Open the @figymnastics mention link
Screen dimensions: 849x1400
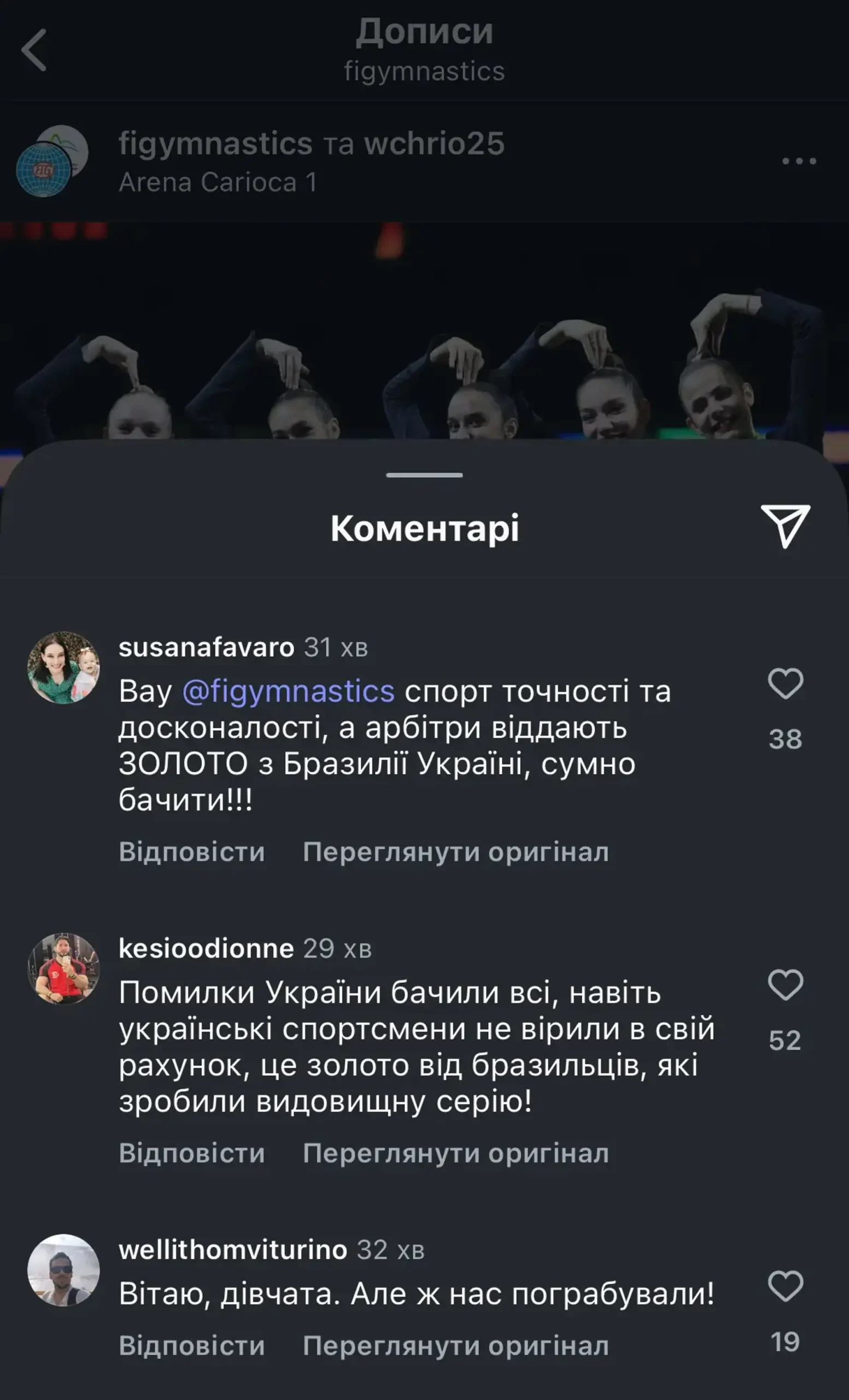point(288,691)
